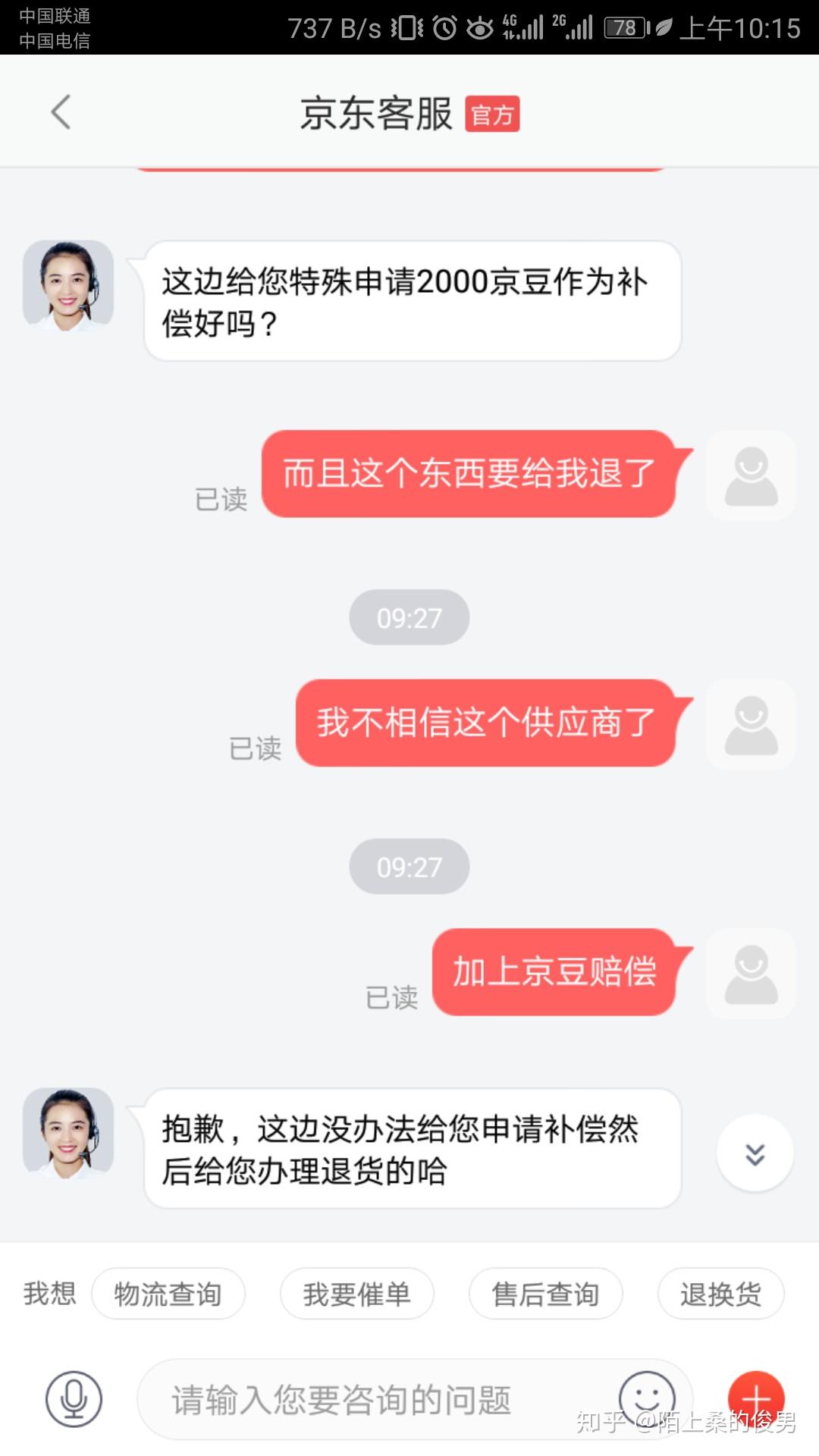Focus the 请输入您要咨询的问题 text field
819x1456 pixels.
point(364,1399)
